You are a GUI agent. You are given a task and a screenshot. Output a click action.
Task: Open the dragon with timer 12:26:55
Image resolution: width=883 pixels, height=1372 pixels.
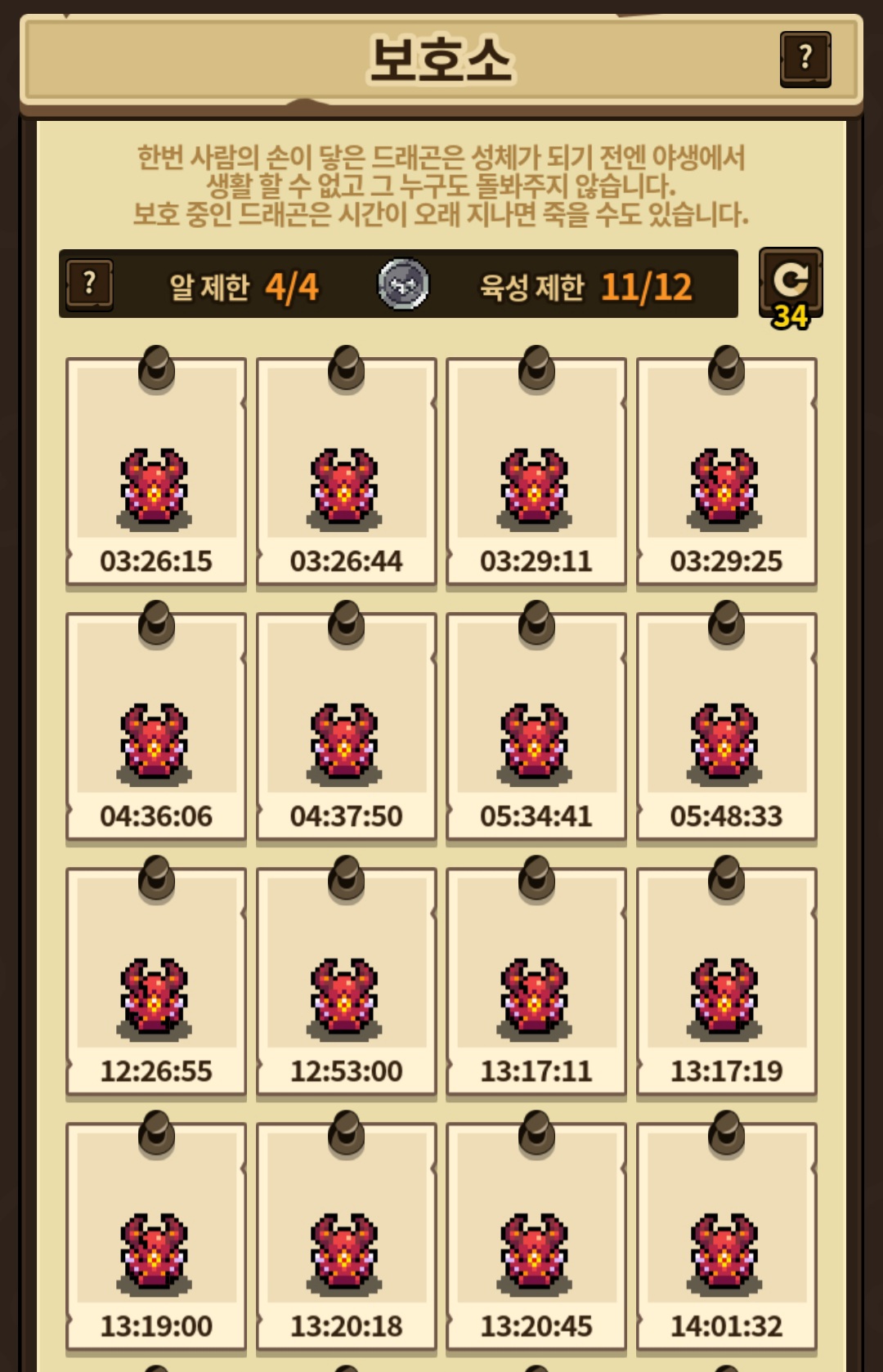coord(156,982)
